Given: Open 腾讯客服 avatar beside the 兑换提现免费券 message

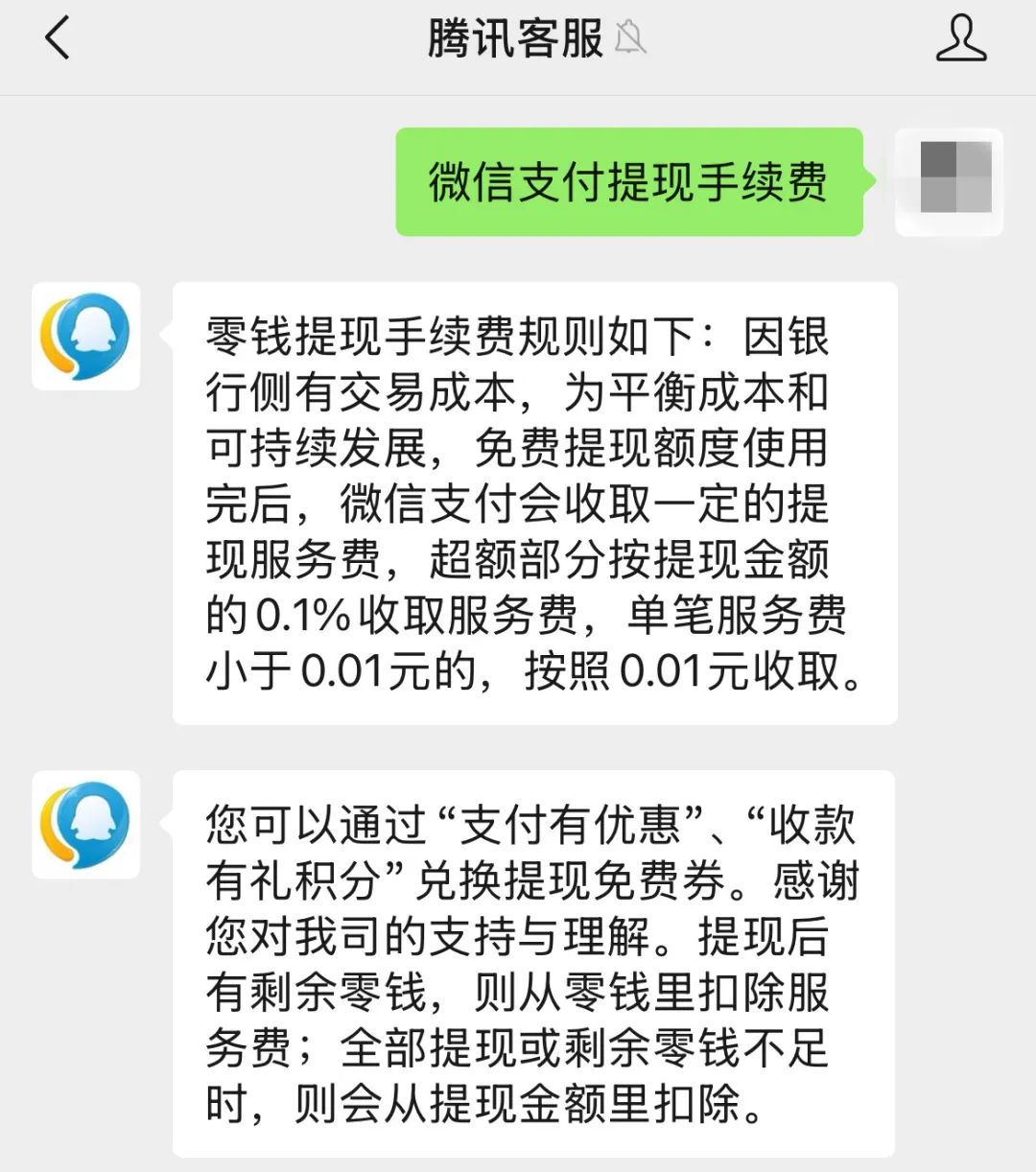Looking at the screenshot, I should (x=86, y=825).
